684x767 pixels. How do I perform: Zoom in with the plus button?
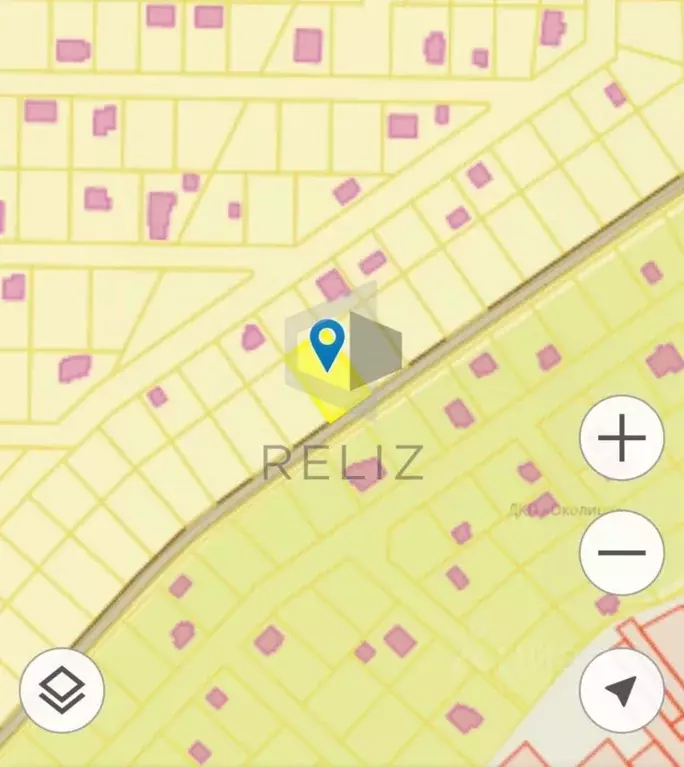click(621, 438)
